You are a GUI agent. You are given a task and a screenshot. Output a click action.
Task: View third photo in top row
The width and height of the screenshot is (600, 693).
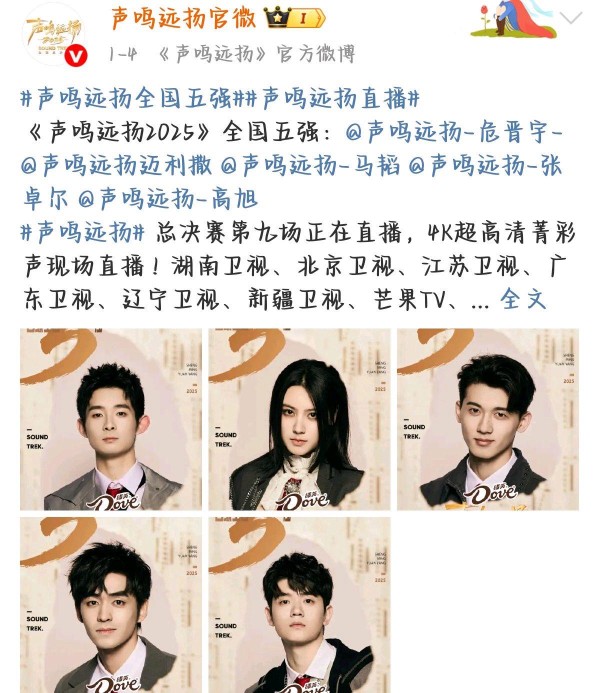tap(487, 419)
